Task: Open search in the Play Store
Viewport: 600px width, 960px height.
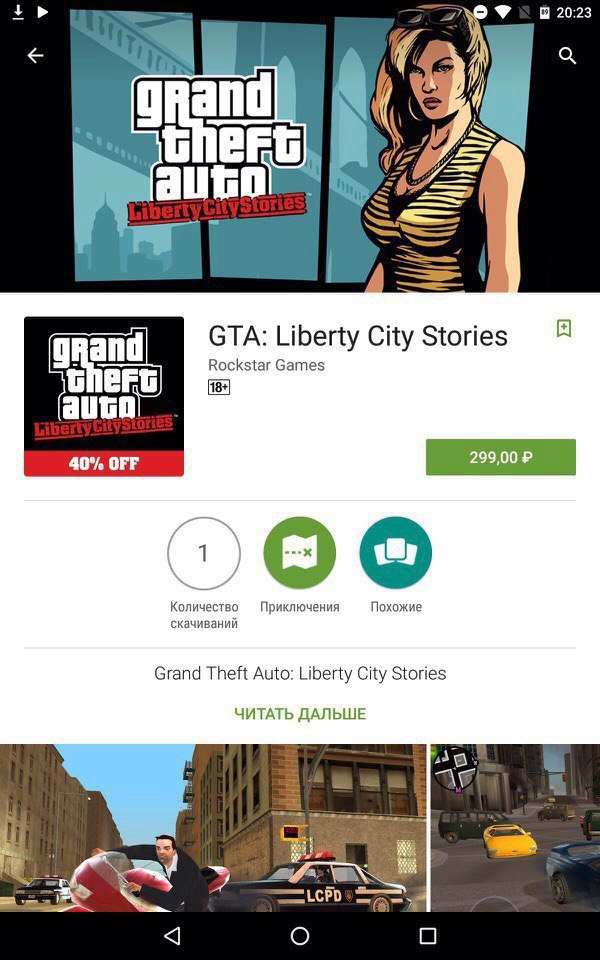Action: coord(567,56)
